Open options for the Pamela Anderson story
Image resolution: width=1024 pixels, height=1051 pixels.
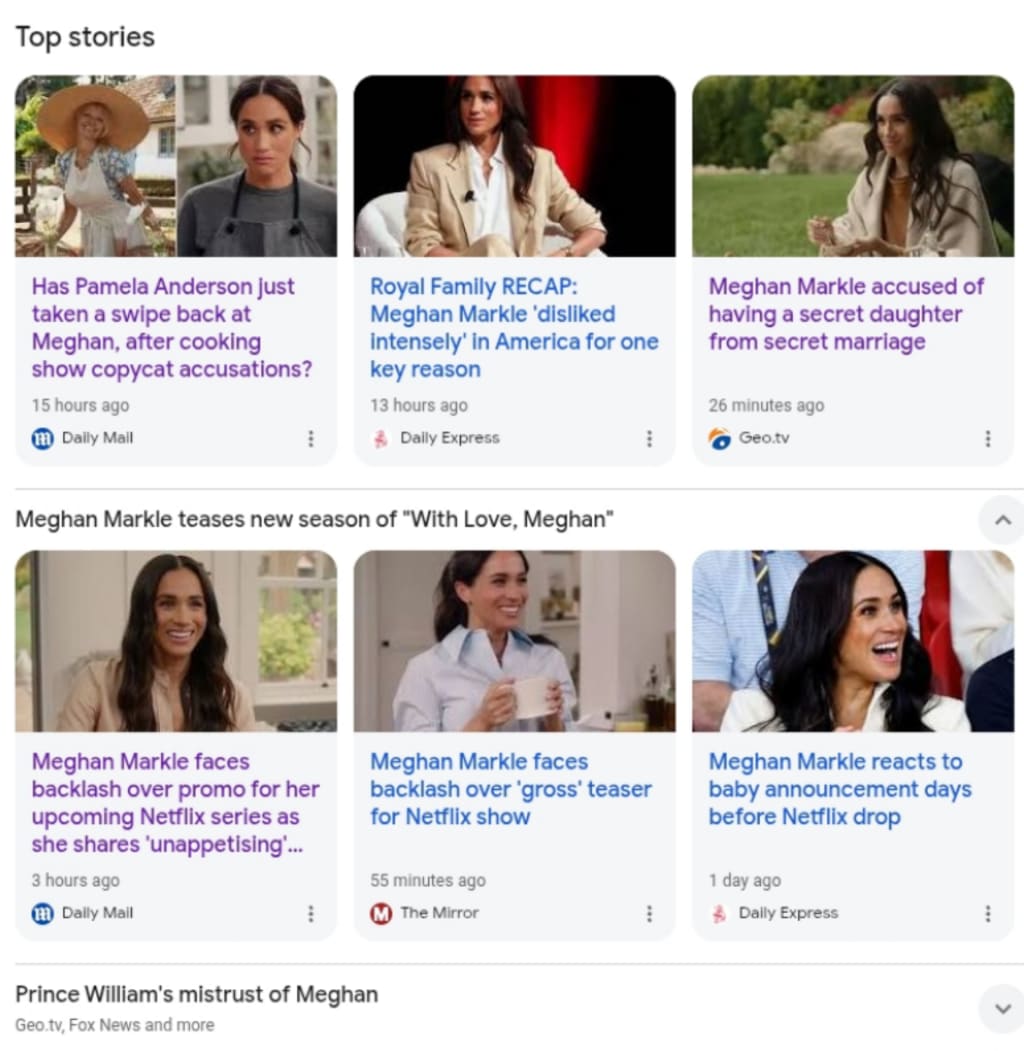(311, 438)
